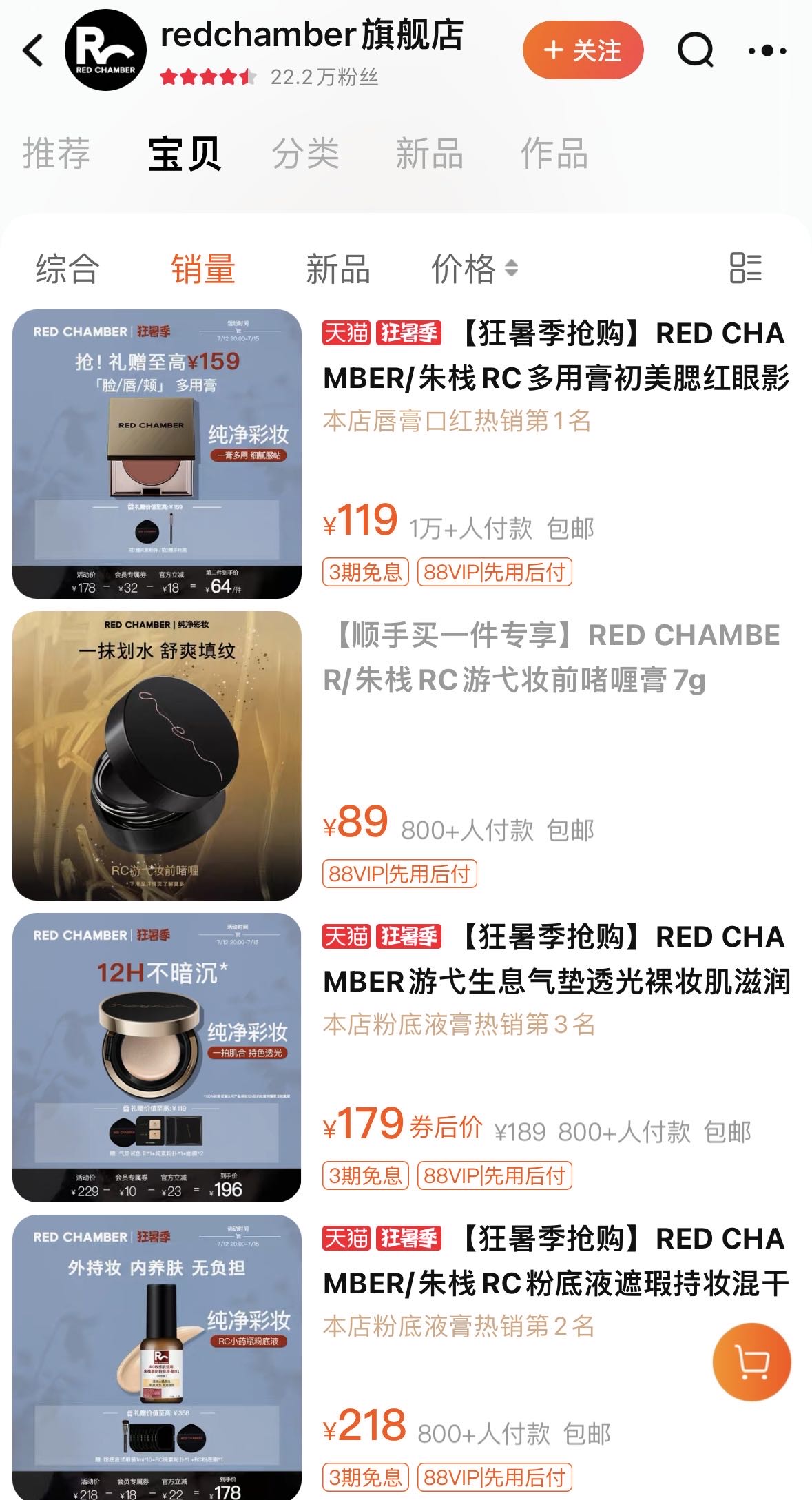Open the floating shopping cart
This screenshot has width=812, height=1500.
click(x=751, y=1362)
